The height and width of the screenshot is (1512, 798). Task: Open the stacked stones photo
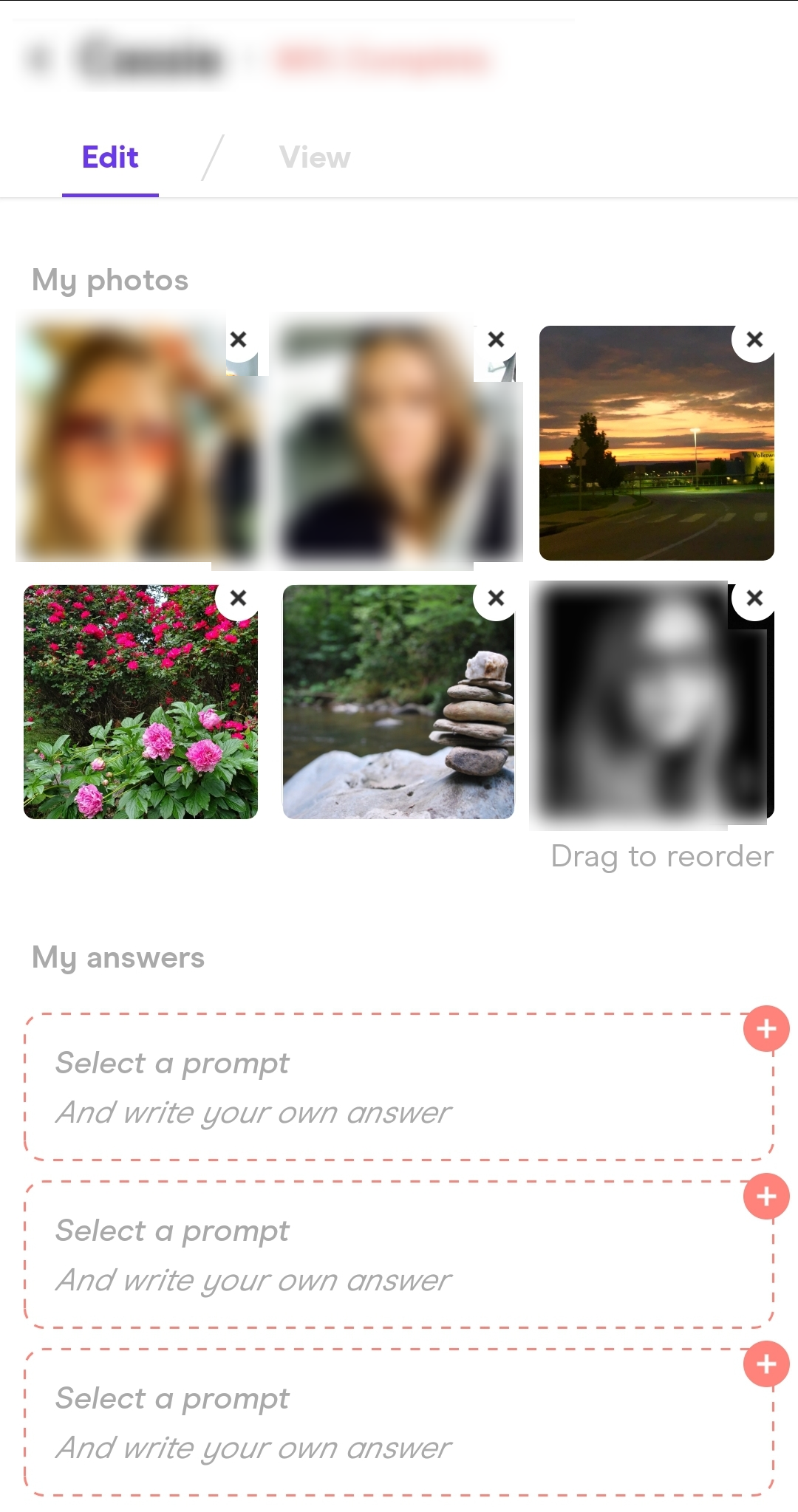tap(398, 702)
